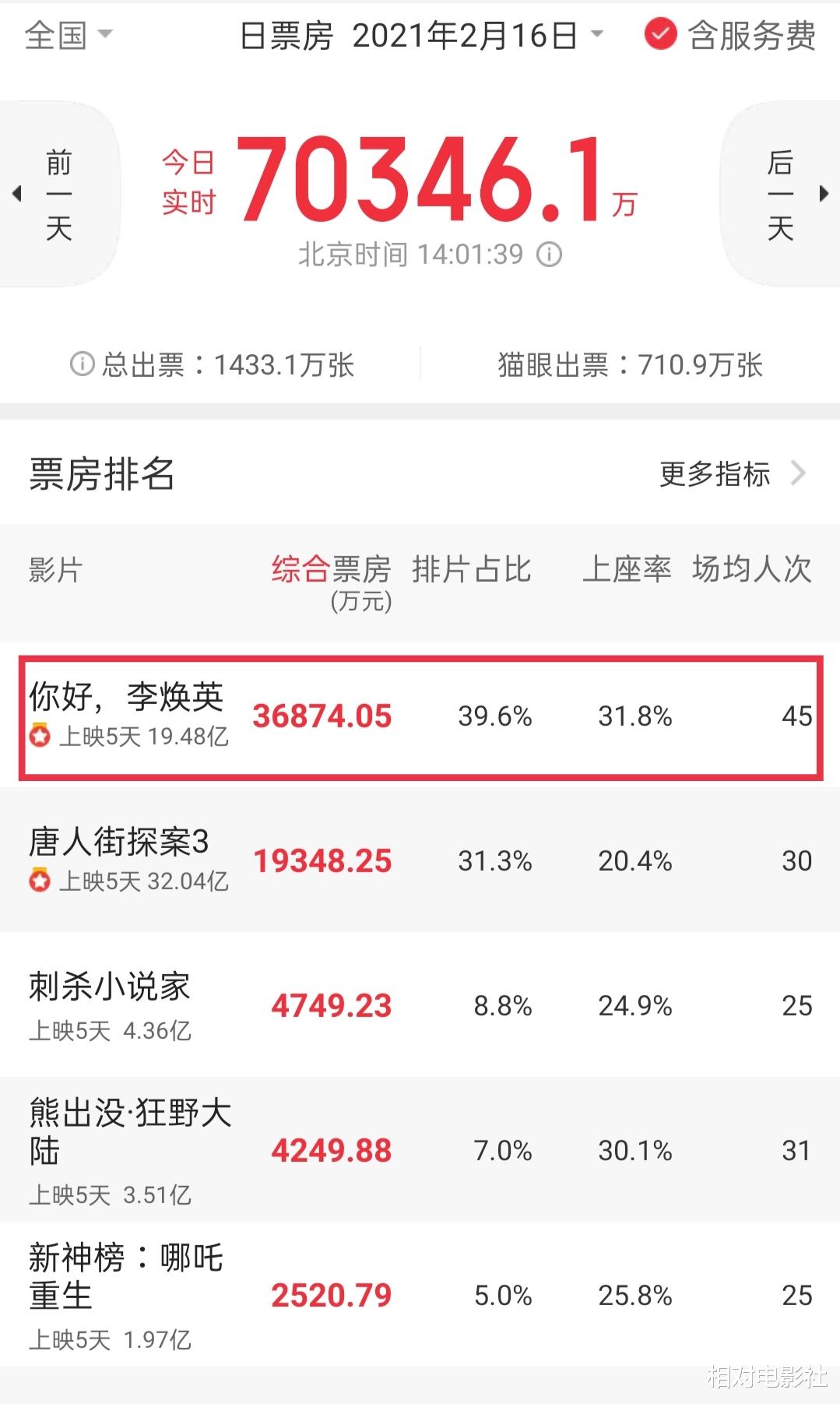Screen dimensions: 840x1404
Task: Expand the 更多指标 metrics panel
Action: pyautogui.click(x=714, y=473)
